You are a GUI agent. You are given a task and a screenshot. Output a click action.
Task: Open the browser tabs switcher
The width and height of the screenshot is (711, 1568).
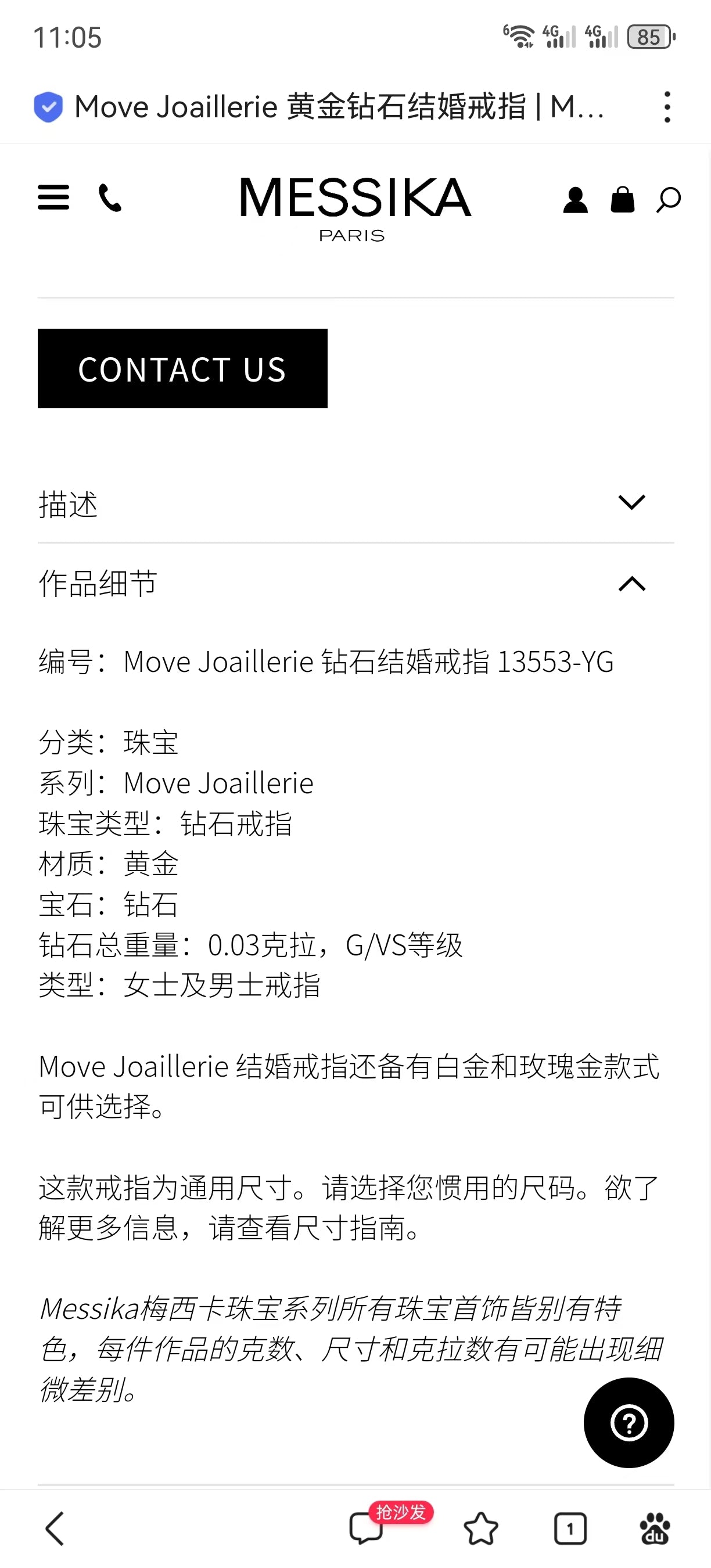[x=570, y=1529]
